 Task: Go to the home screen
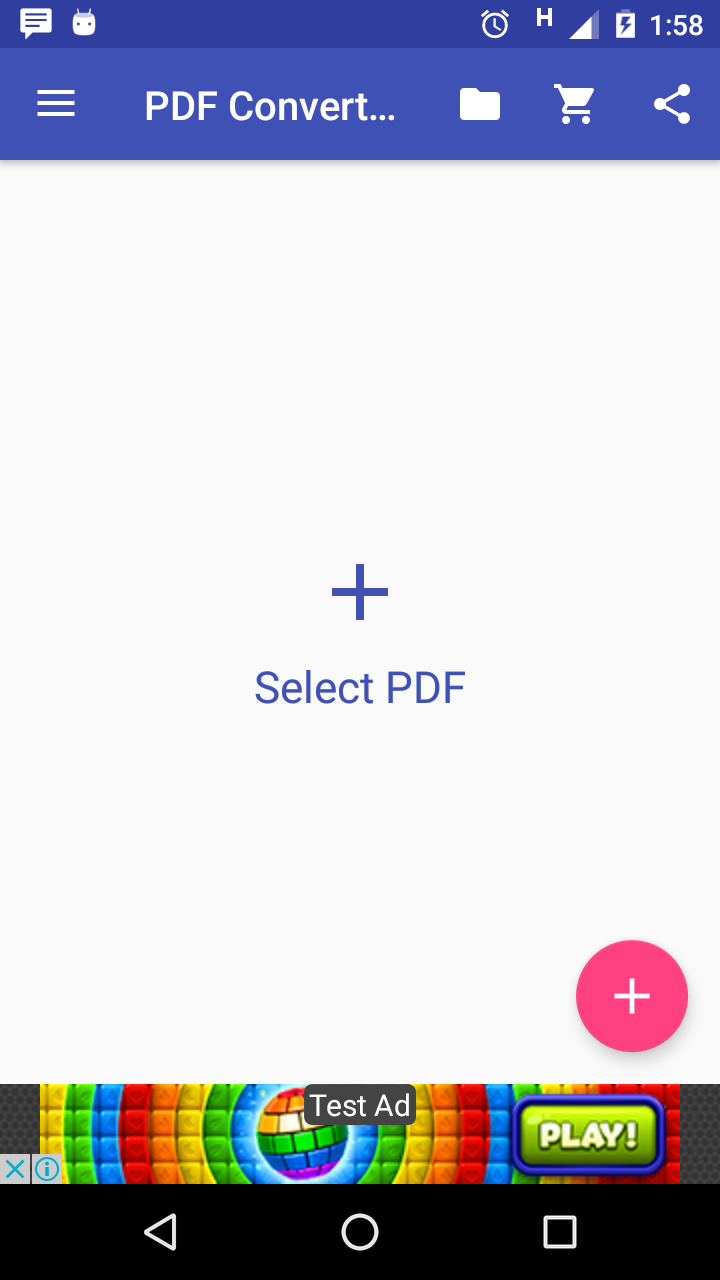click(360, 1232)
